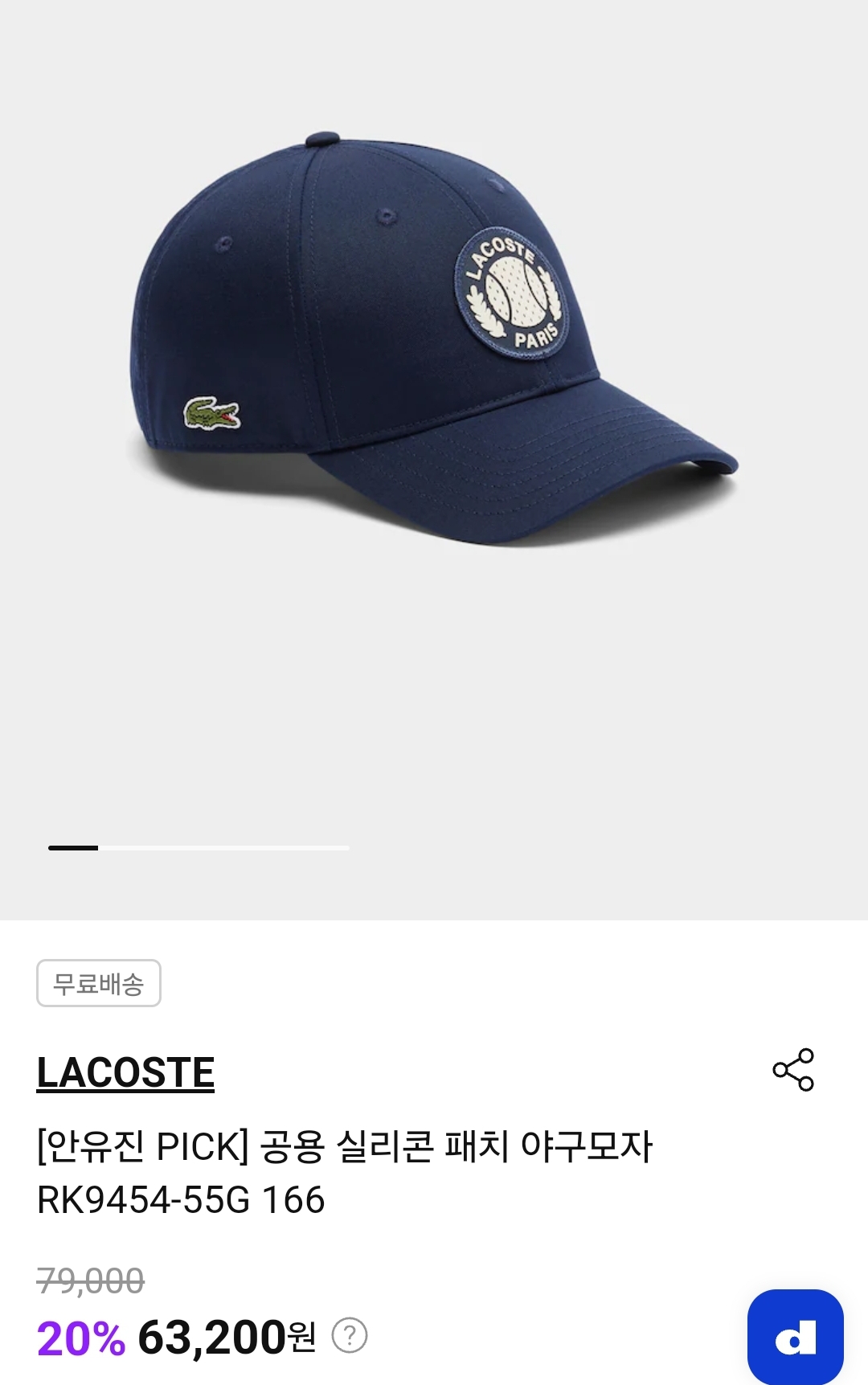Tap the blue floating d button
Image resolution: width=868 pixels, height=1385 pixels.
795,1336
